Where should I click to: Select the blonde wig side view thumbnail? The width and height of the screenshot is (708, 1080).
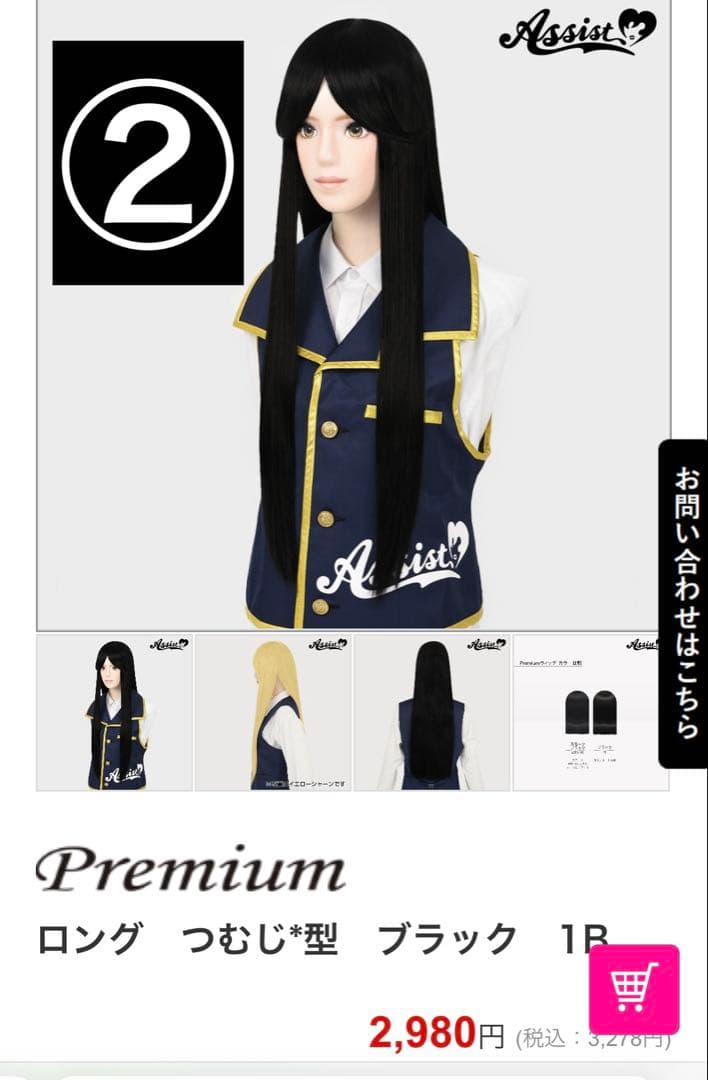point(273,712)
